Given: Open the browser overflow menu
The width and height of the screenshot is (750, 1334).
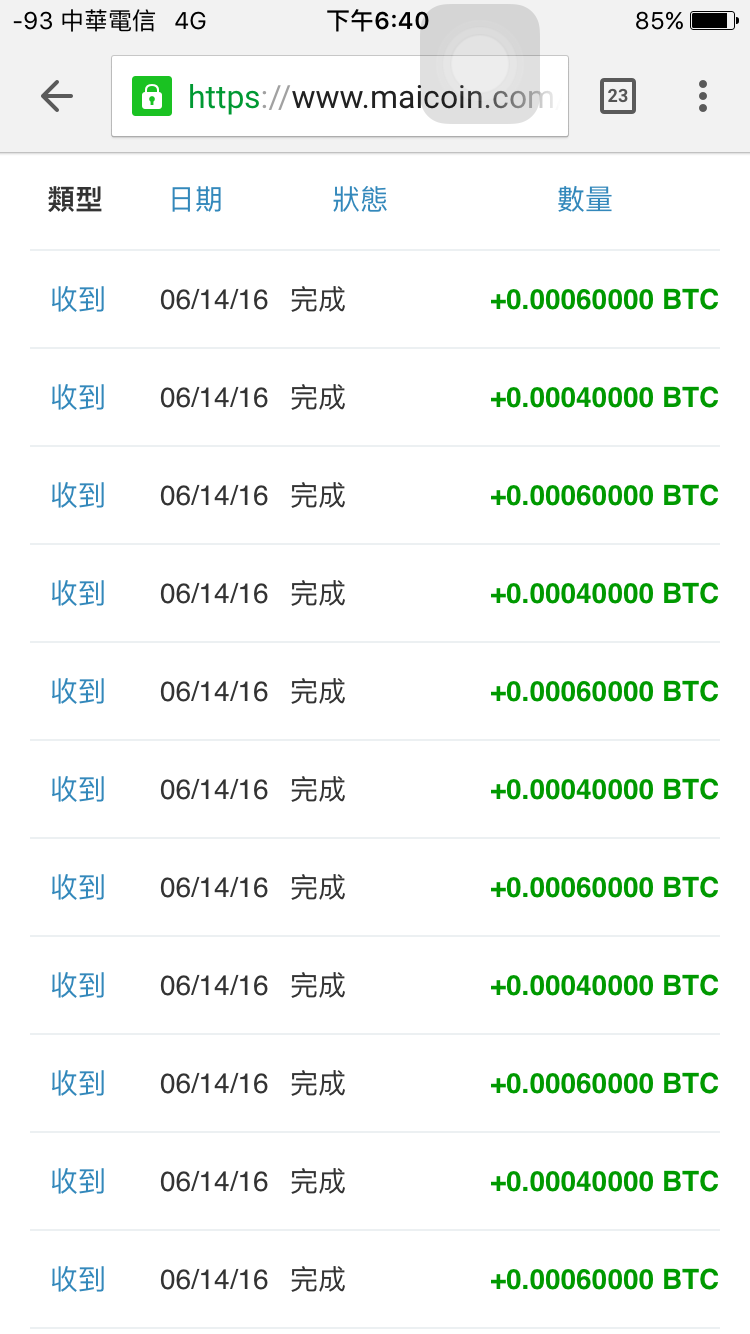Looking at the screenshot, I should 703,96.
